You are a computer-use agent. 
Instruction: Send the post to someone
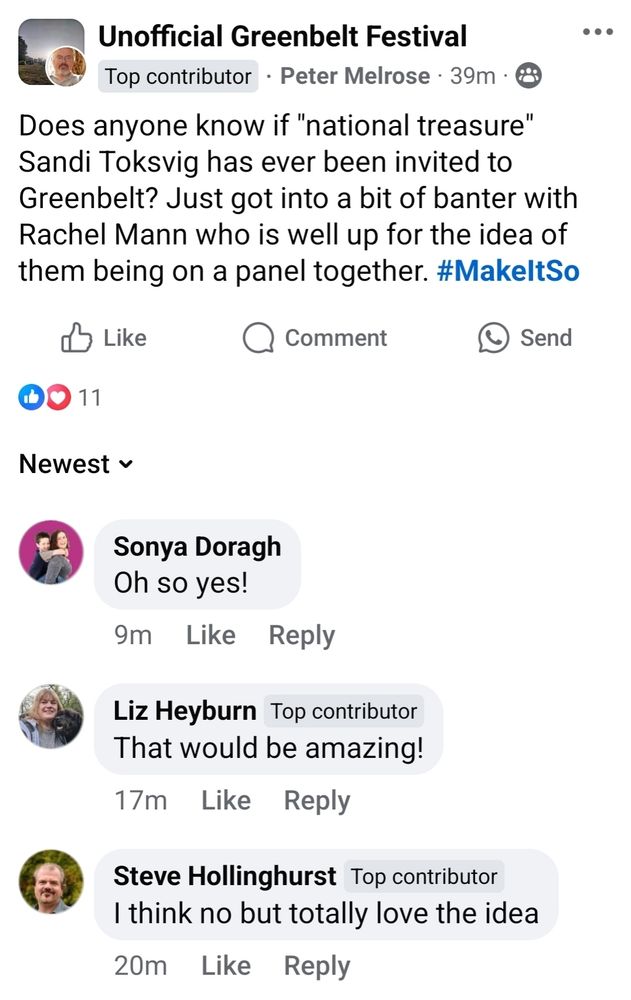pyautogui.click(x=525, y=338)
